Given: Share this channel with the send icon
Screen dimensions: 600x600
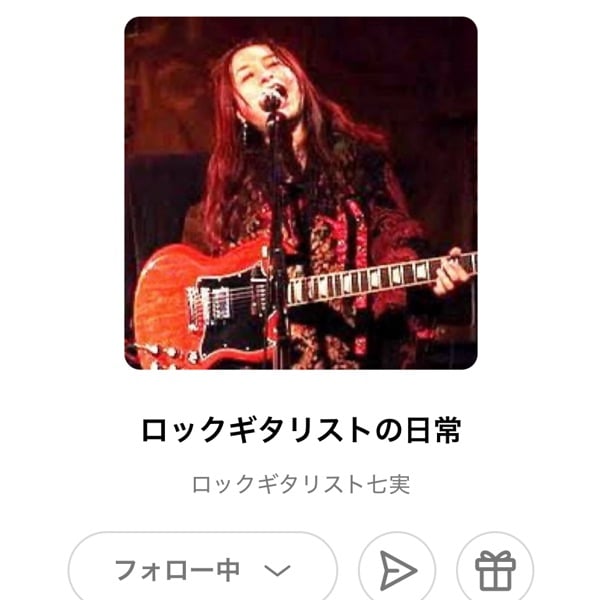Looking at the screenshot, I should (x=397, y=571).
